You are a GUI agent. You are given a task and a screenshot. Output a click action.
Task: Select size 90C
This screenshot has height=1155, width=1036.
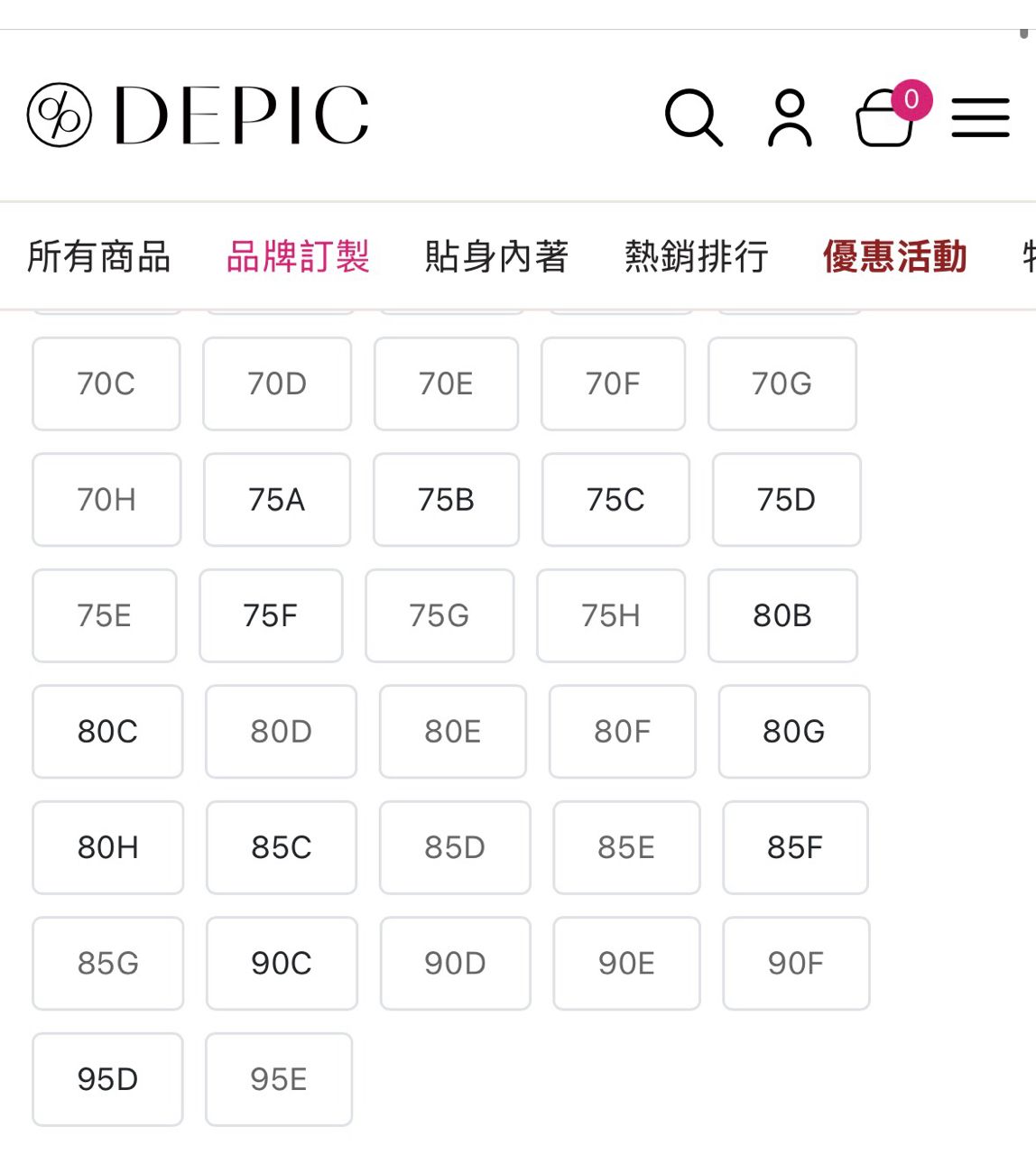tap(282, 963)
